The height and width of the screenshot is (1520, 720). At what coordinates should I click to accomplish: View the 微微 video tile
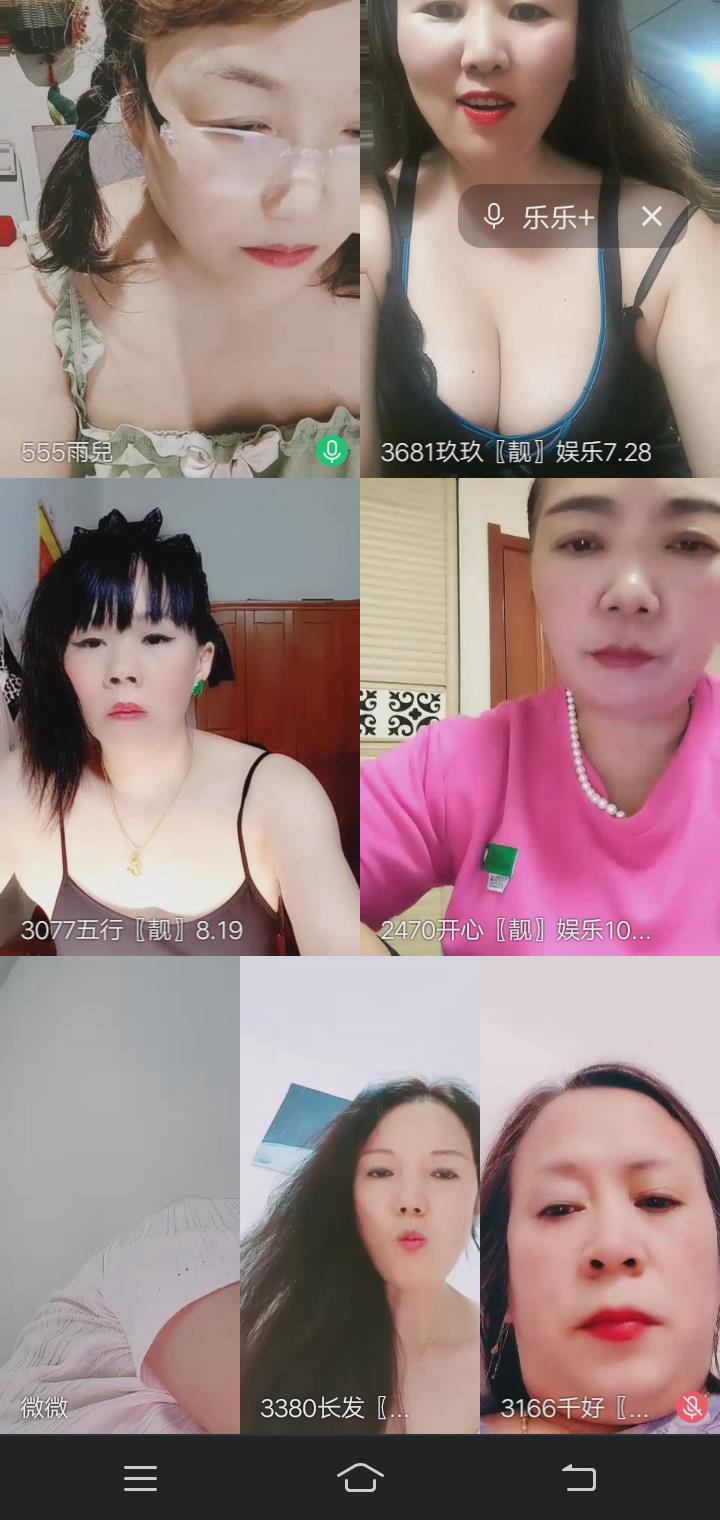(120, 1195)
